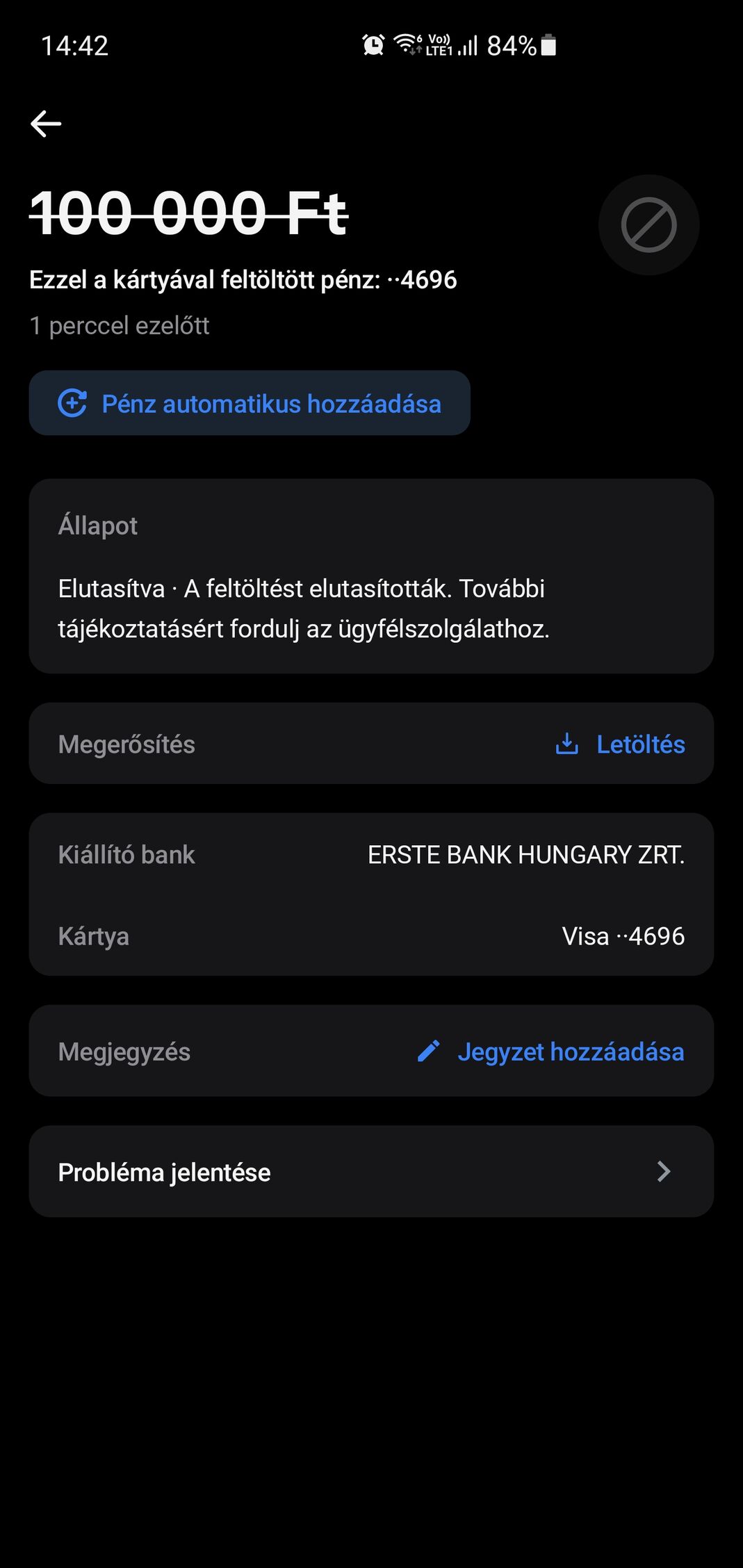Tap Pénz automatikus hozzáadása button
The height and width of the screenshot is (1568, 743).
(x=250, y=403)
